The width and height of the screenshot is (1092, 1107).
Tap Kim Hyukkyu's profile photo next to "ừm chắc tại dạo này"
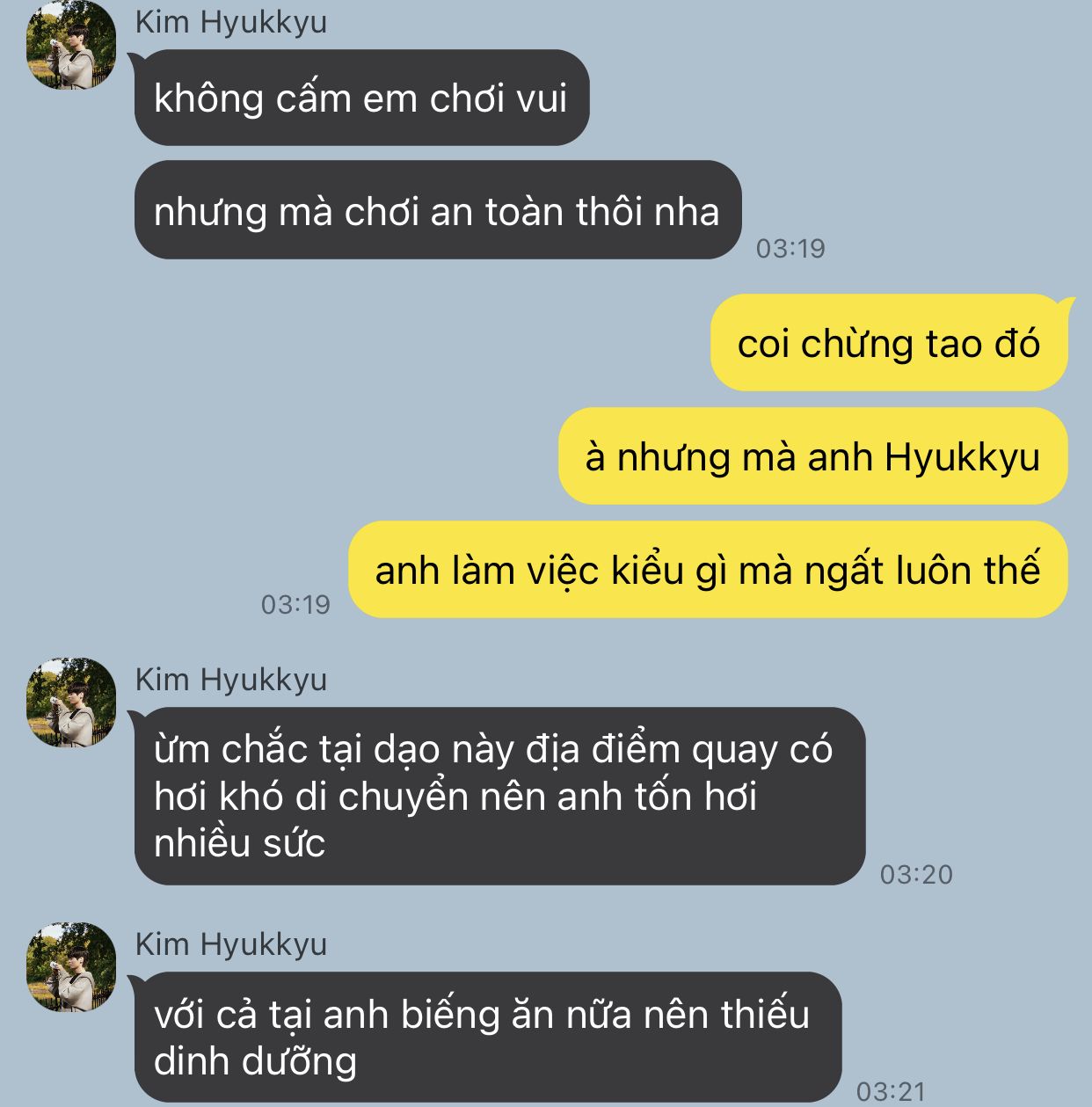(71, 703)
